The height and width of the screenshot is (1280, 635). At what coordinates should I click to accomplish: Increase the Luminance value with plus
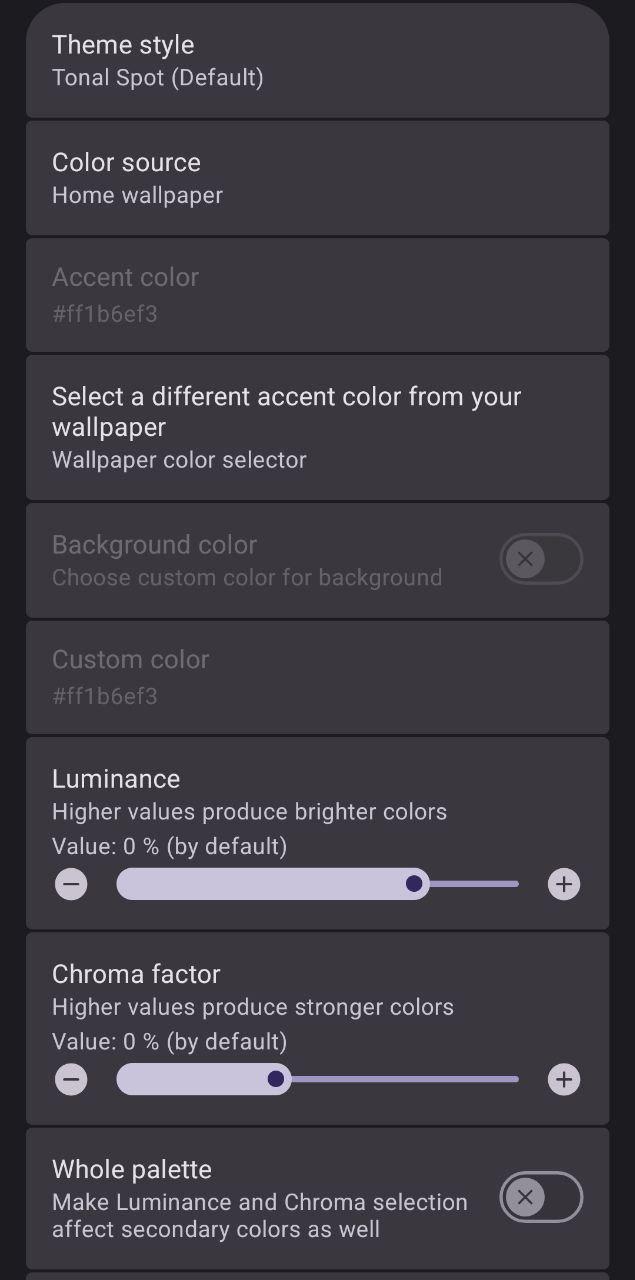click(564, 884)
